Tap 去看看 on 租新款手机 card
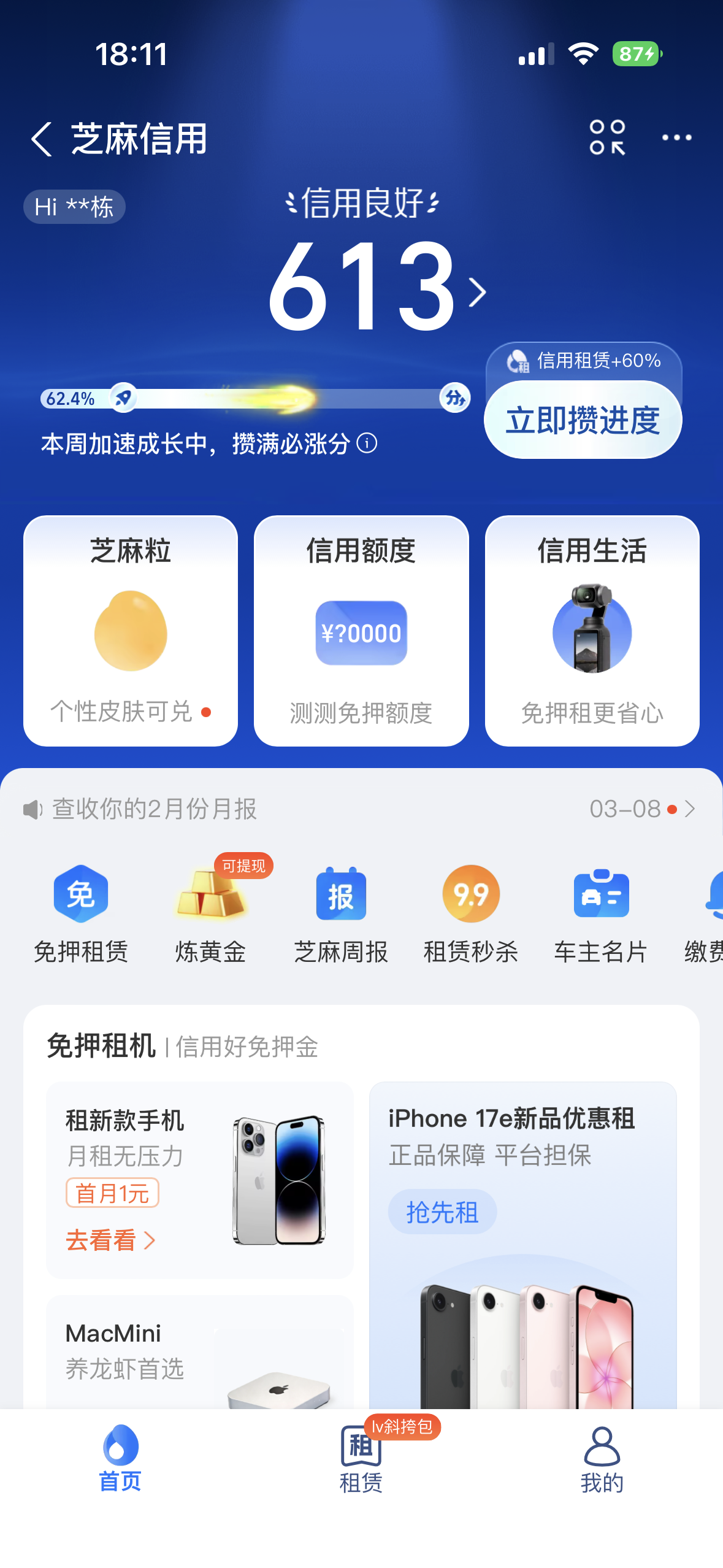Screen dimensions: 723x1568 110,1240
